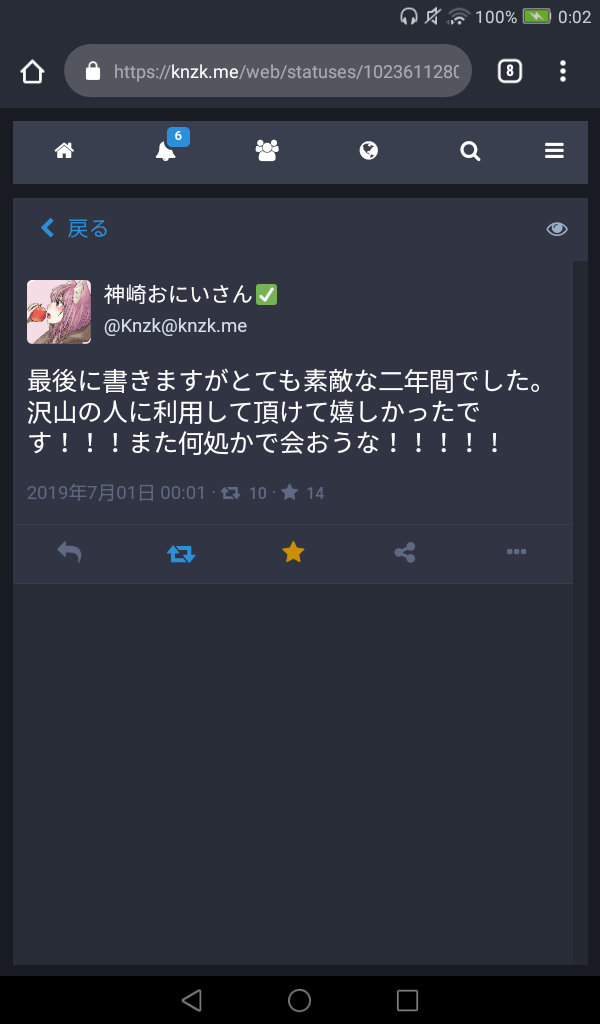Share this post
600x1024 pixels.
pos(405,552)
